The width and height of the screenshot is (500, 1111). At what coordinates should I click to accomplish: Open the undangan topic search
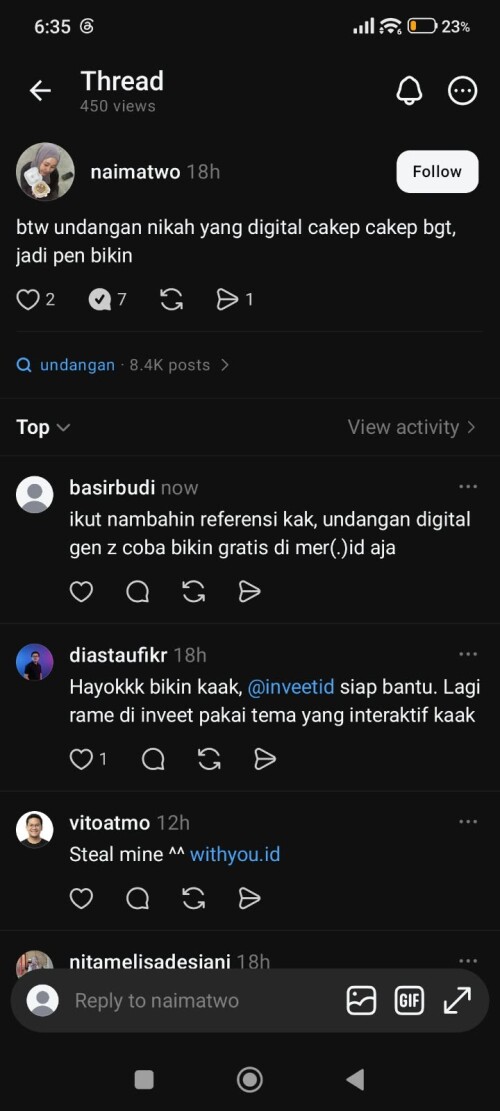coord(123,365)
